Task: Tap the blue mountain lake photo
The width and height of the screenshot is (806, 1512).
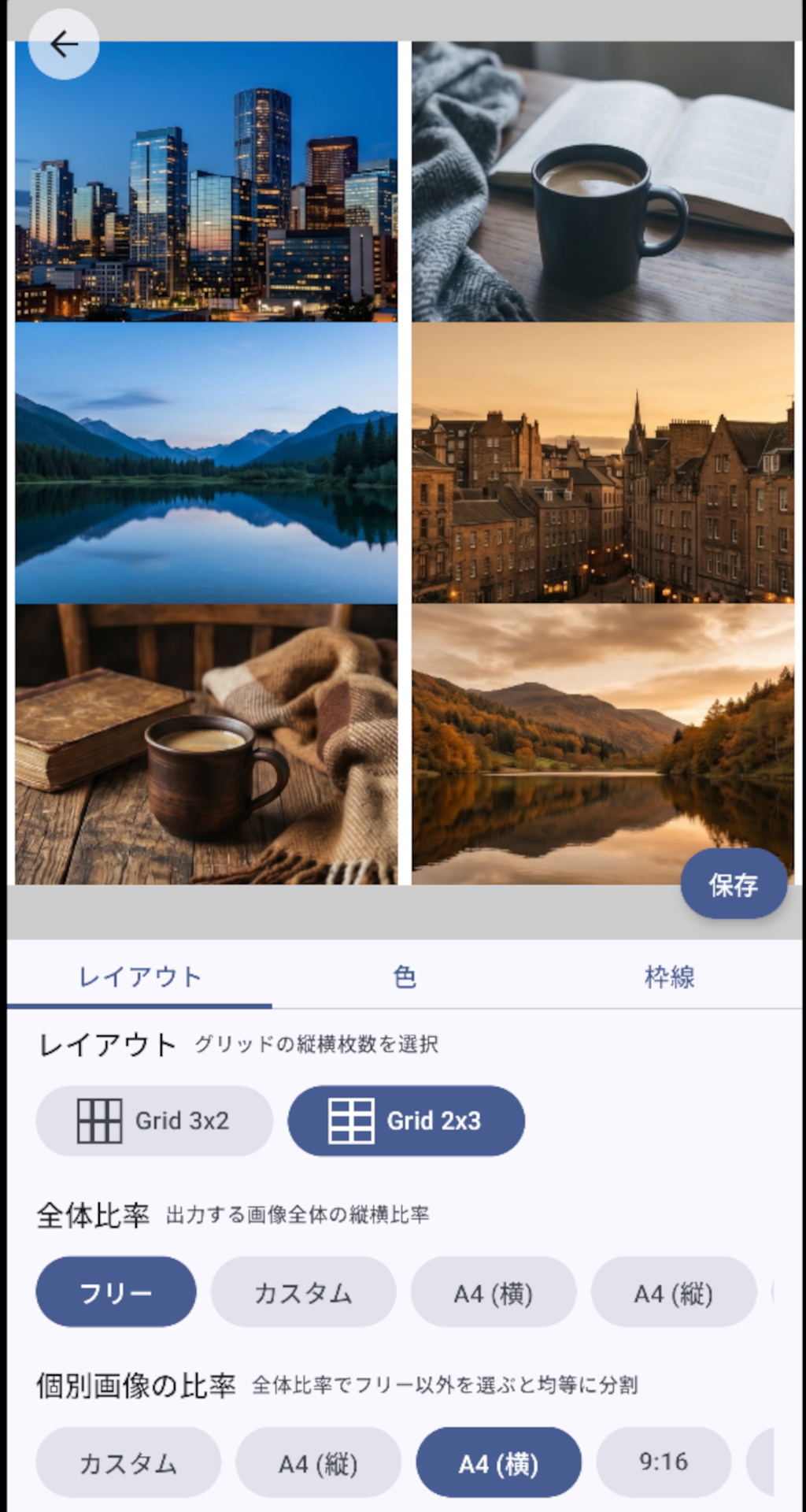Action: click(206, 463)
